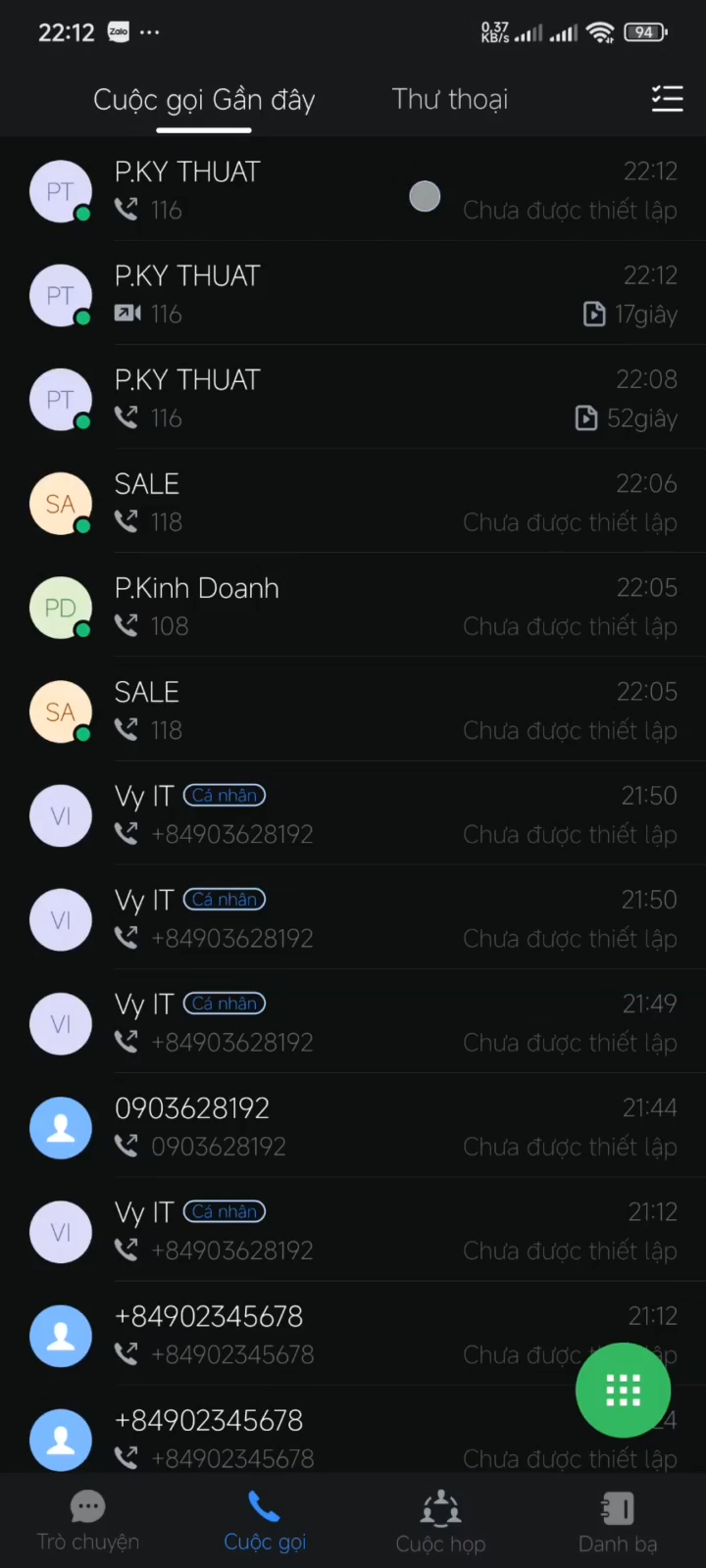Play the 17giây call recording file

594,314
